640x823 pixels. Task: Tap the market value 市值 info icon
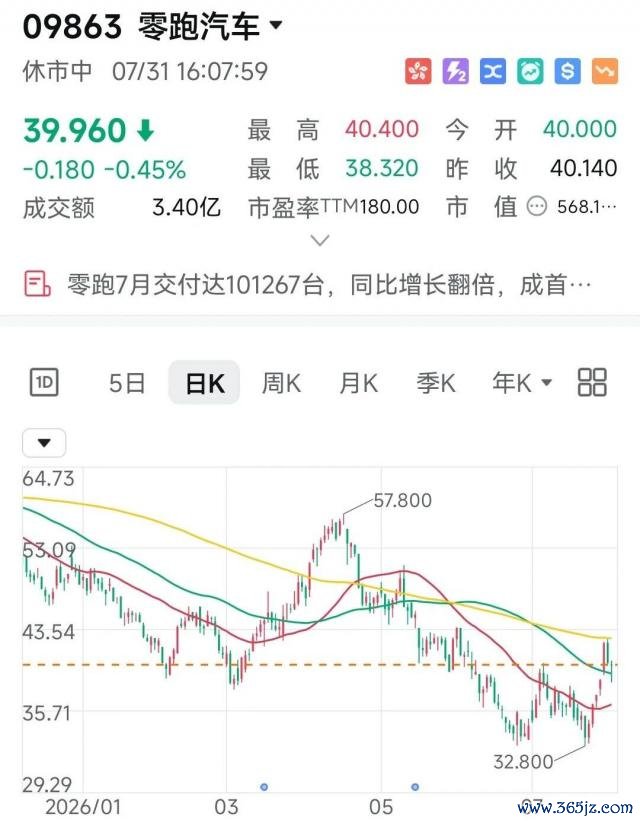[x=537, y=207]
